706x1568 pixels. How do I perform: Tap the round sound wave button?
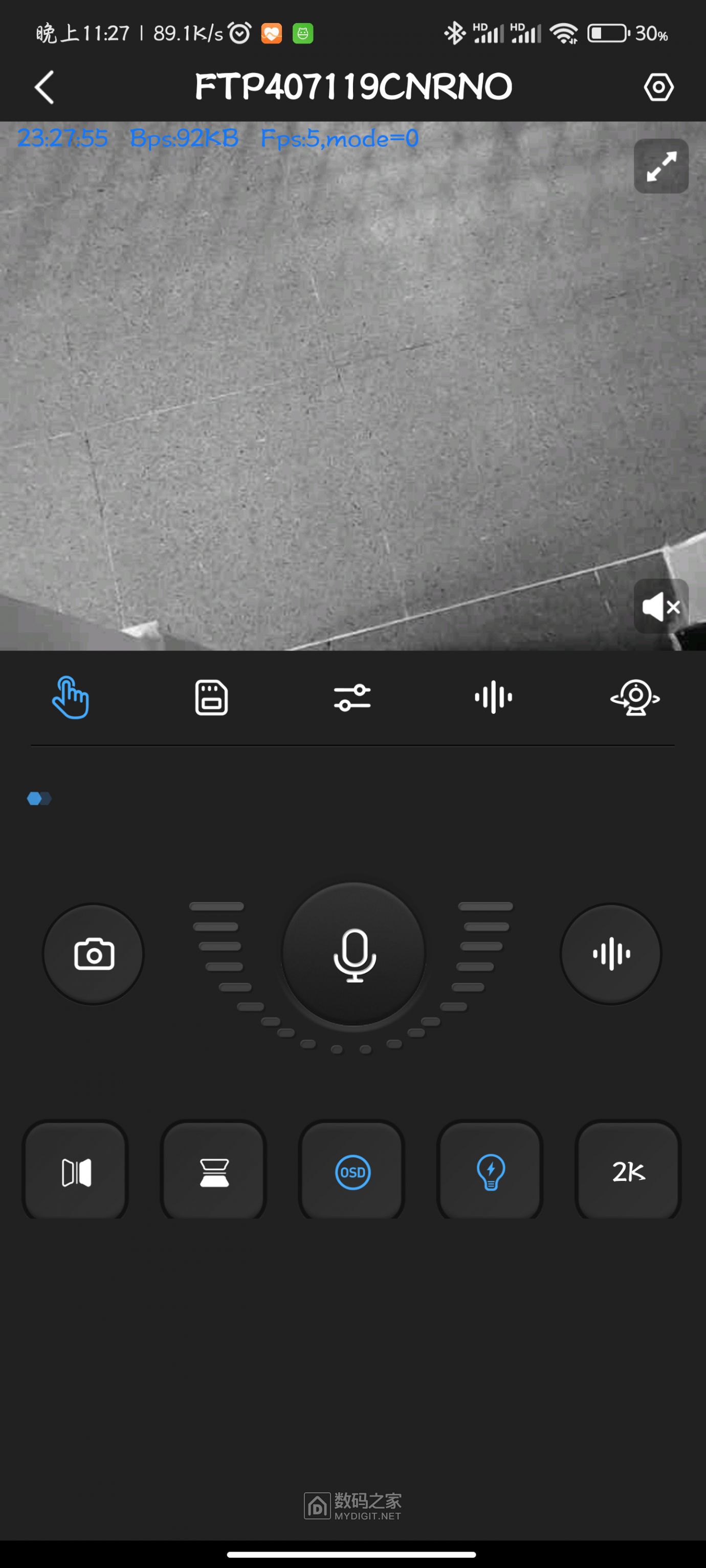611,954
